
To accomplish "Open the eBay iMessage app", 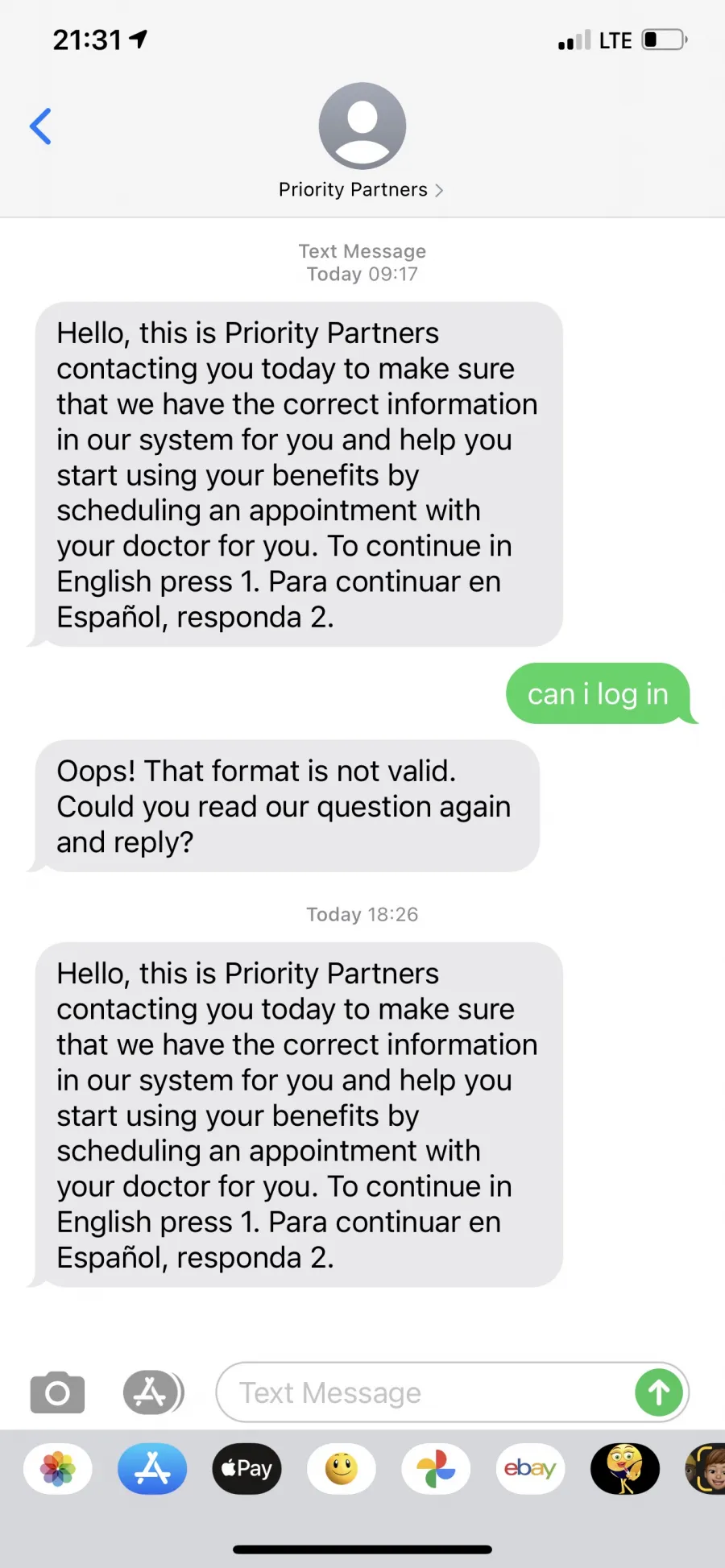I will point(530,1469).
